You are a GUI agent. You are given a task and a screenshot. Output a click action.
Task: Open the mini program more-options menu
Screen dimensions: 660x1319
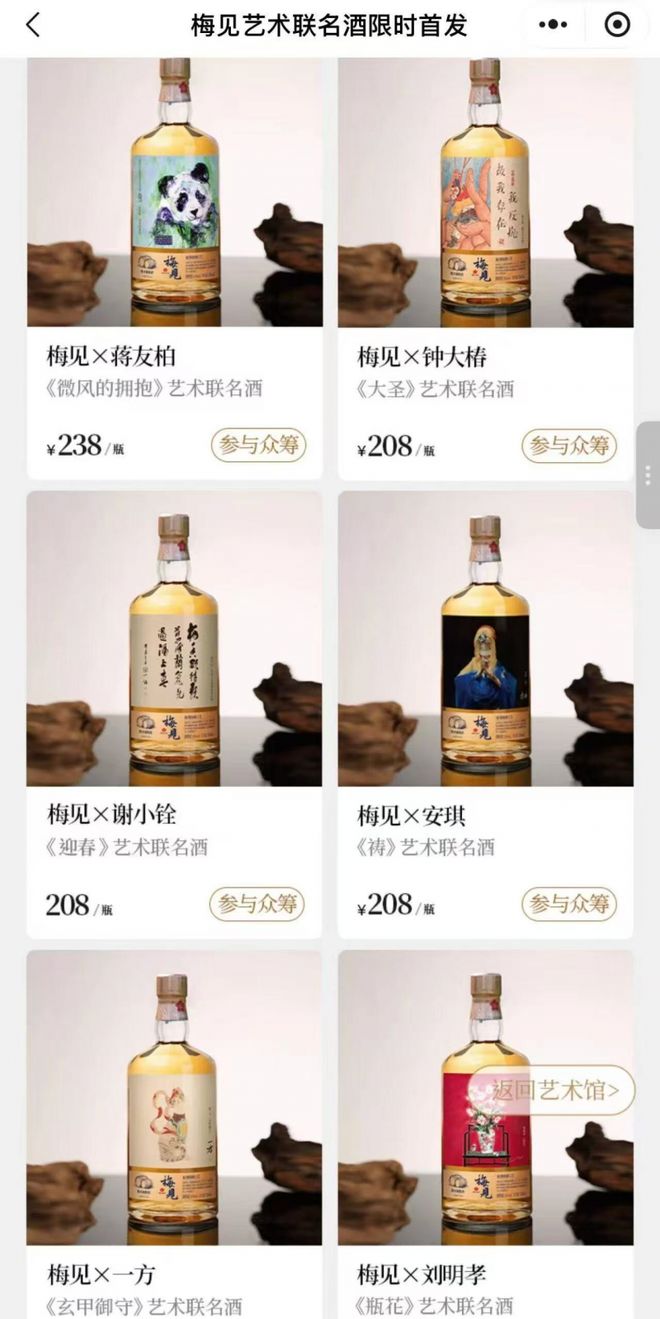point(553,26)
